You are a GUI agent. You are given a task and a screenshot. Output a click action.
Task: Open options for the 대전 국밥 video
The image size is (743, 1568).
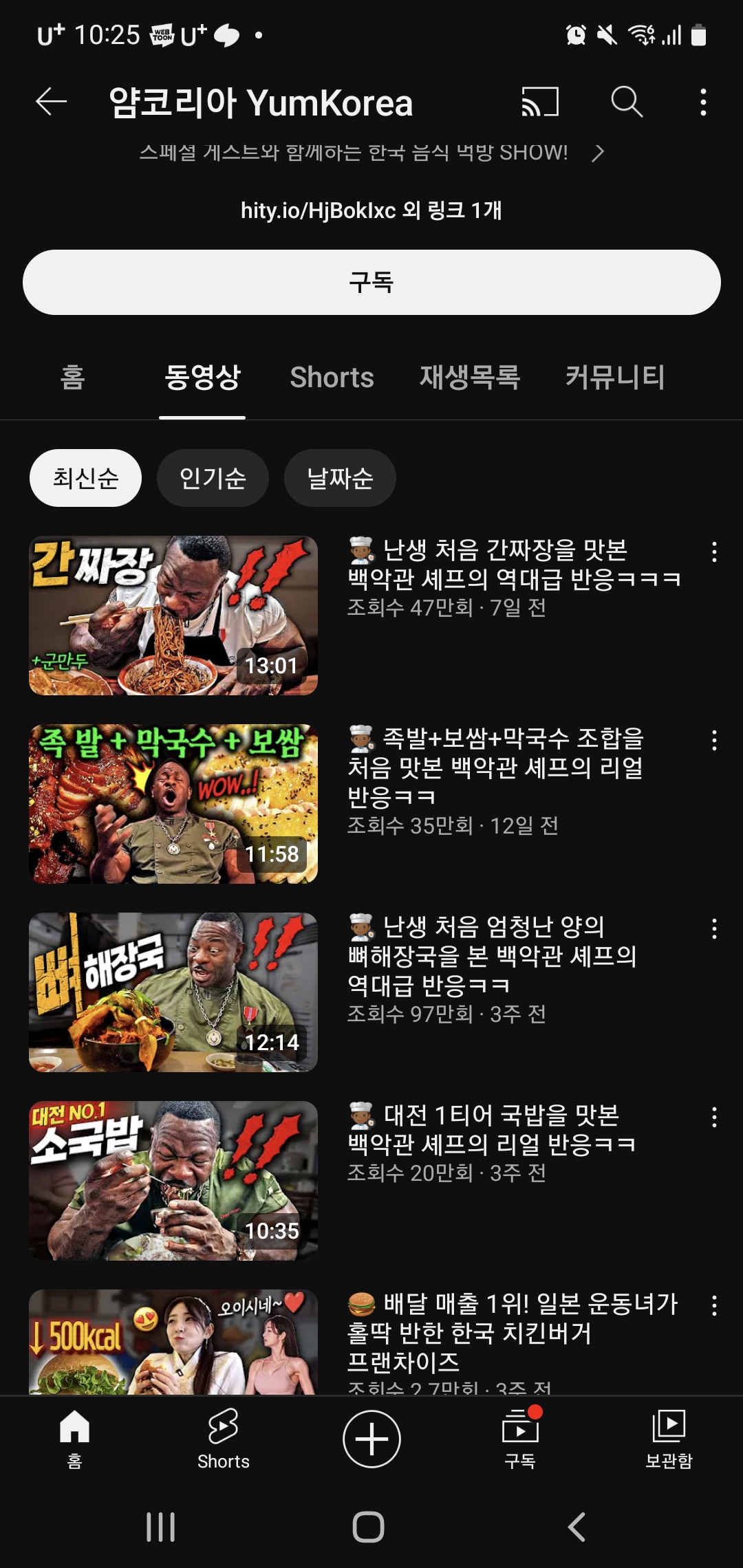click(714, 1118)
